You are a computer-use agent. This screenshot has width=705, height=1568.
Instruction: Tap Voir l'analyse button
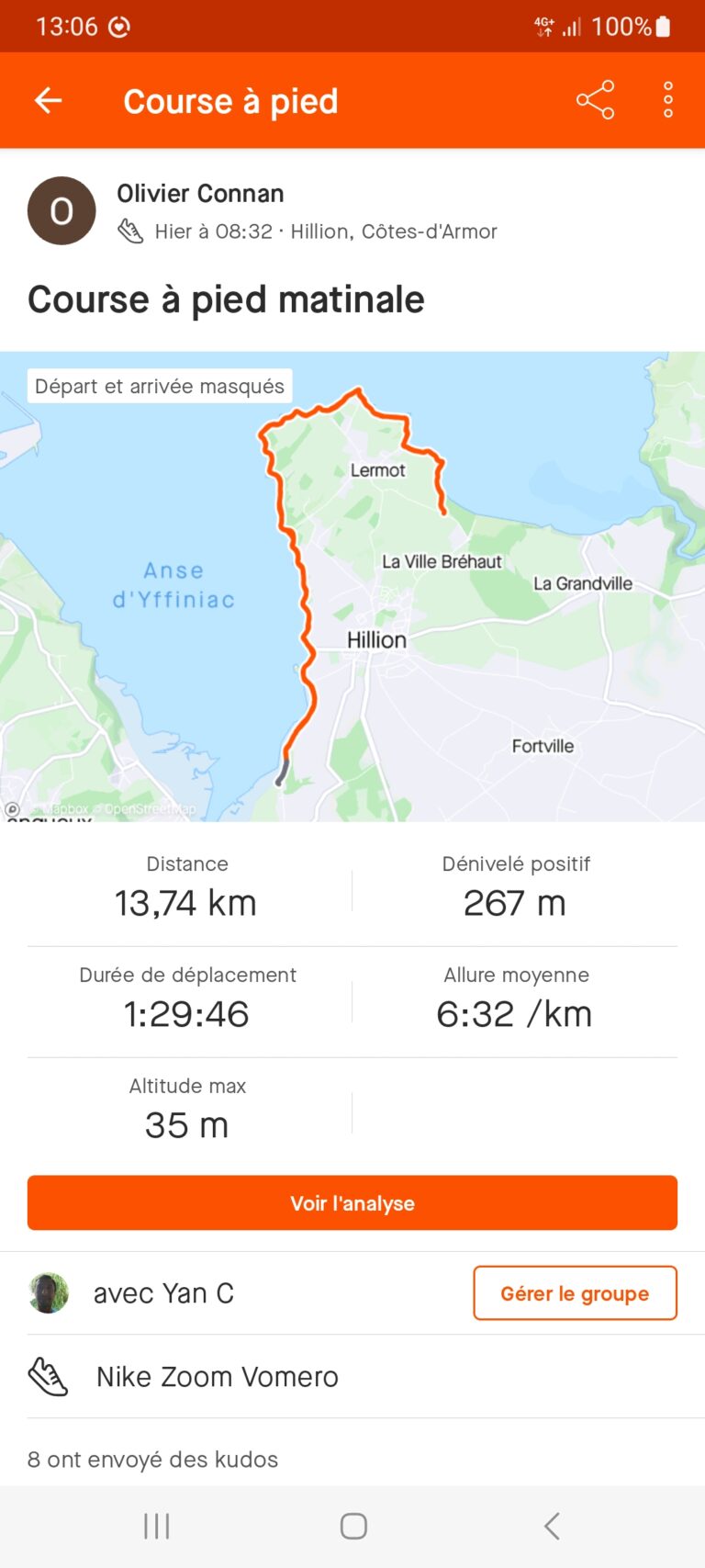(x=352, y=1203)
